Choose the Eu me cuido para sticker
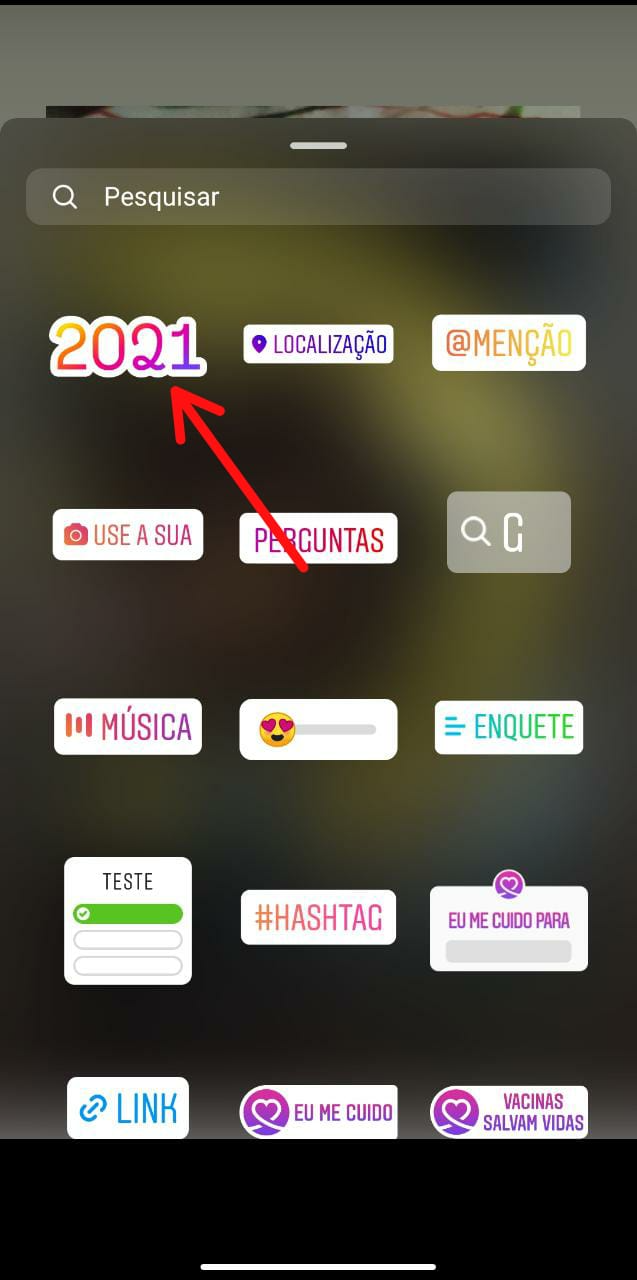637x1280 pixels. point(508,926)
